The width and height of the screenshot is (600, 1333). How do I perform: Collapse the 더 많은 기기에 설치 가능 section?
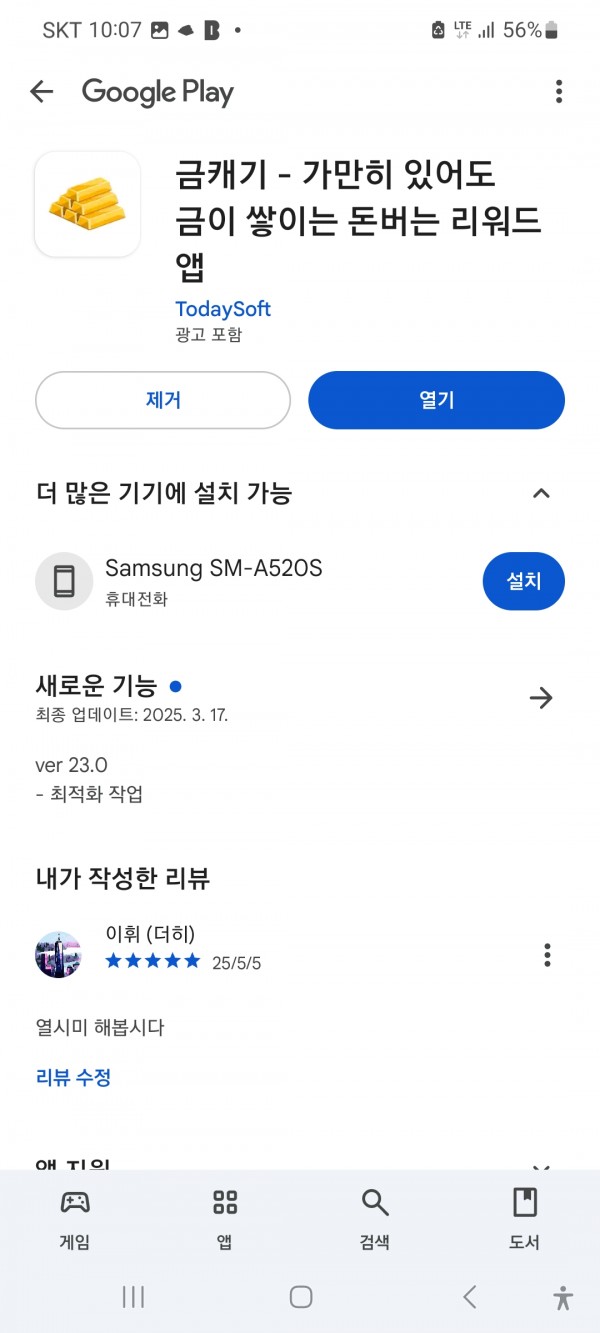(x=541, y=493)
